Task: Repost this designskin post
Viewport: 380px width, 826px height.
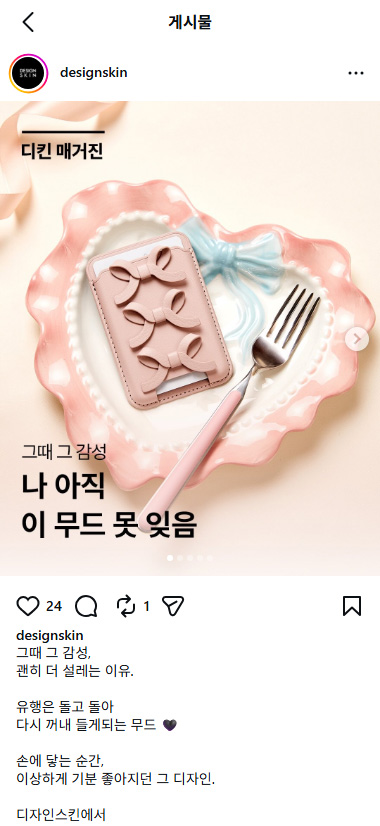Action: coord(126,606)
